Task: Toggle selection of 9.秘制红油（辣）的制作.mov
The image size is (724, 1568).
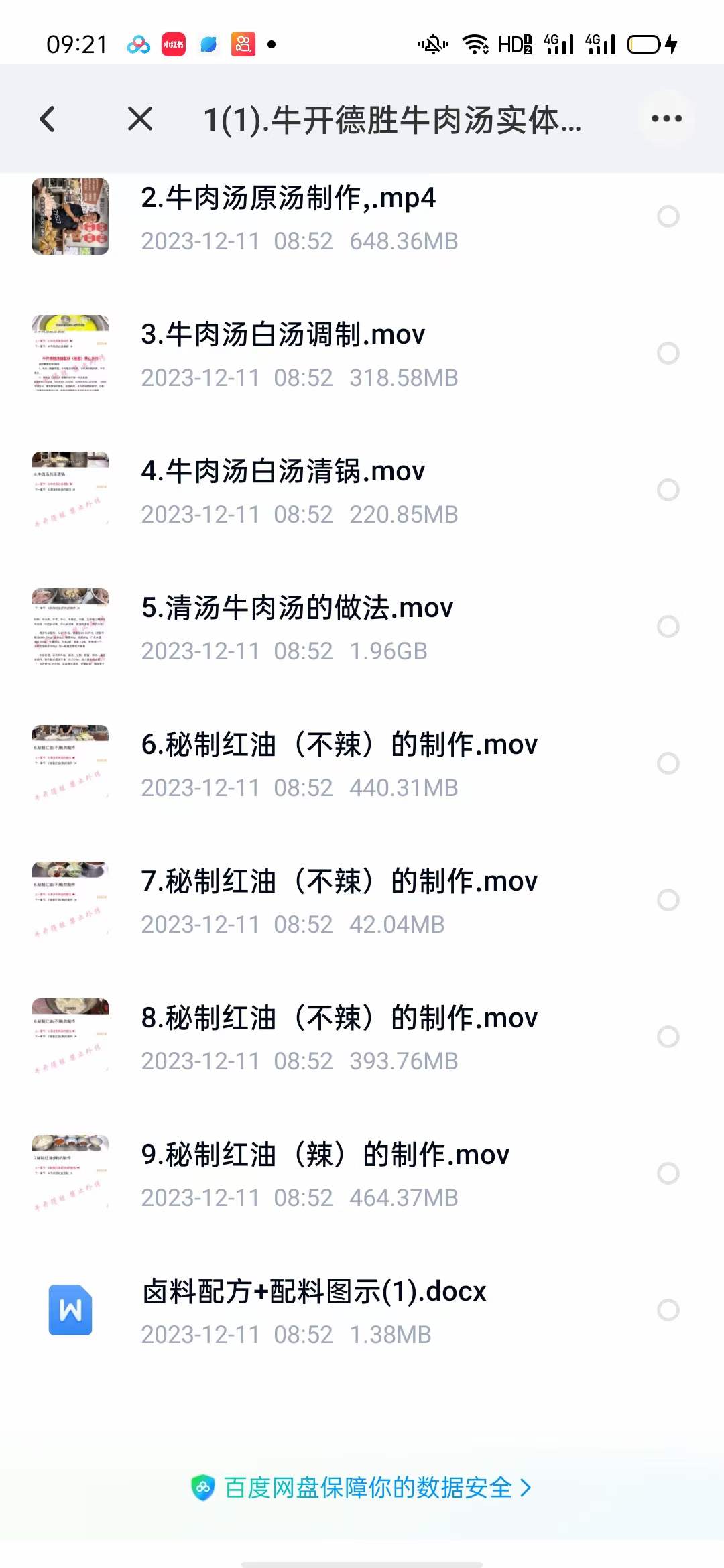Action: tap(668, 1173)
